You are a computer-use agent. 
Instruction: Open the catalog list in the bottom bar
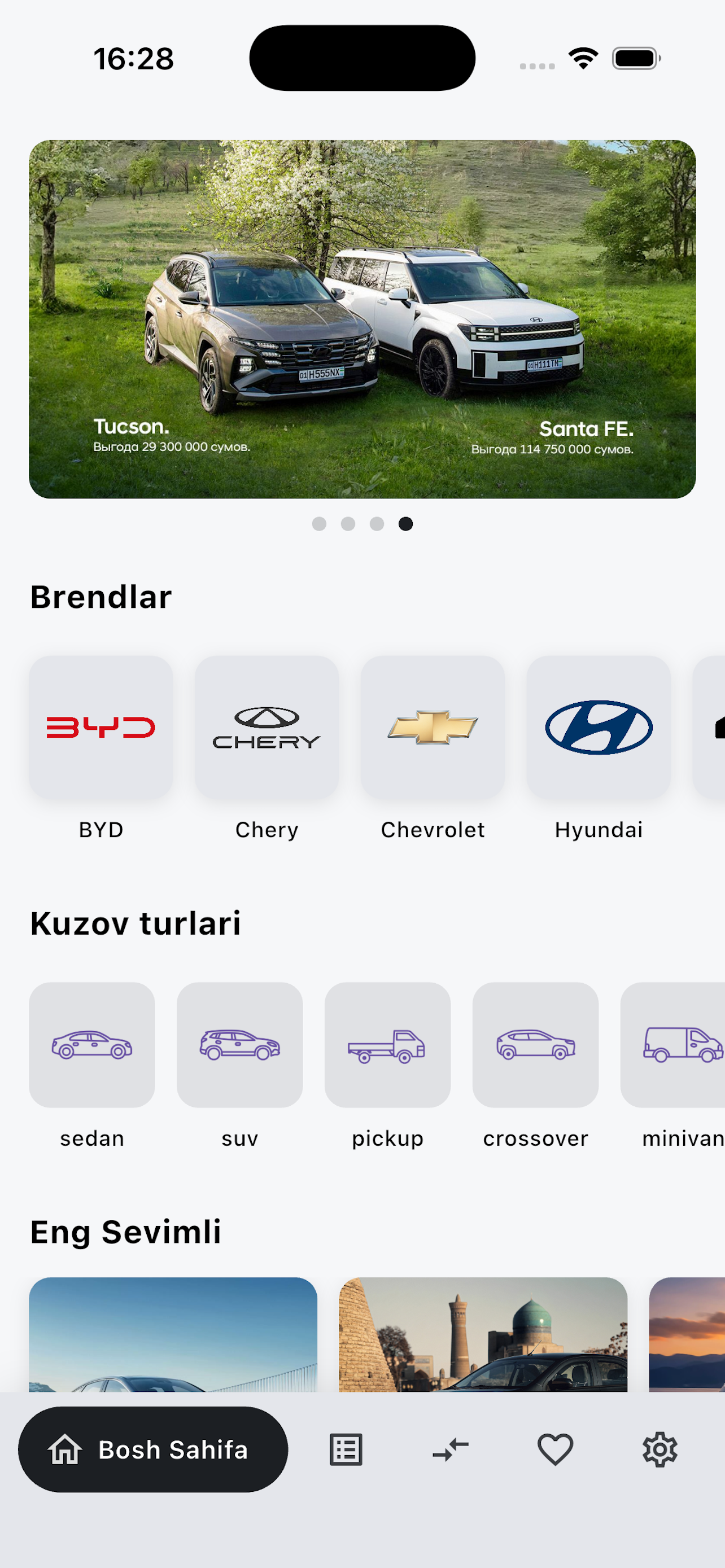pyautogui.click(x=346, y=1449)
